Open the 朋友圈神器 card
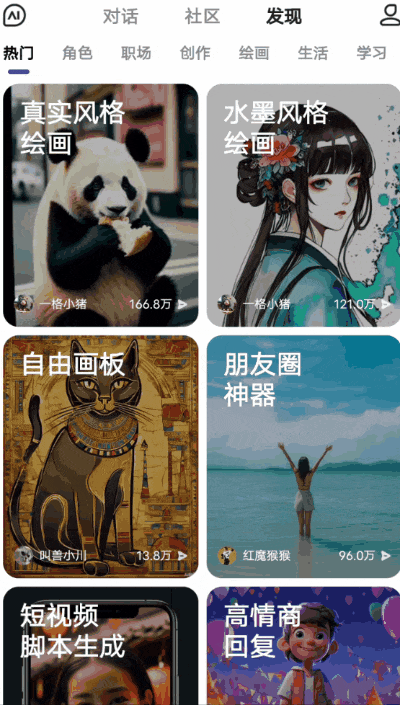 click(303, 456)
